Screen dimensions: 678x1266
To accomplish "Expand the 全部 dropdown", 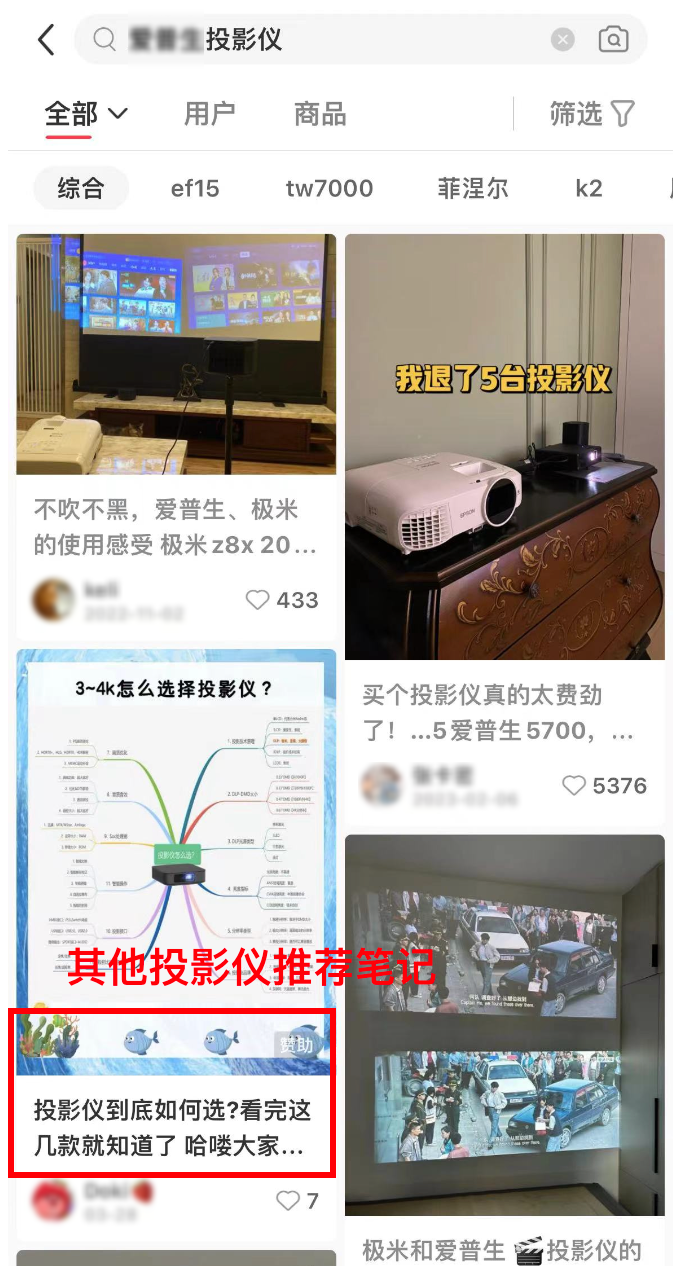I will (87, 114).
